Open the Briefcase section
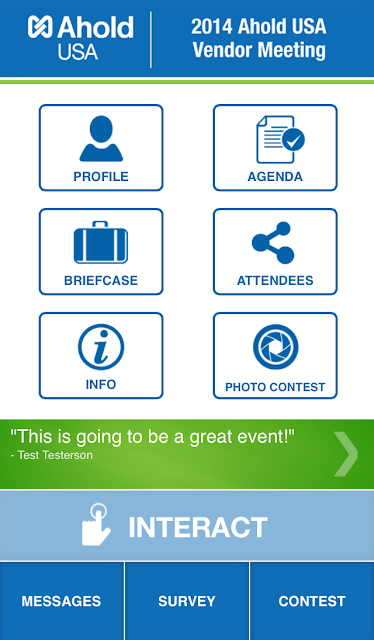 pos(101,251)
